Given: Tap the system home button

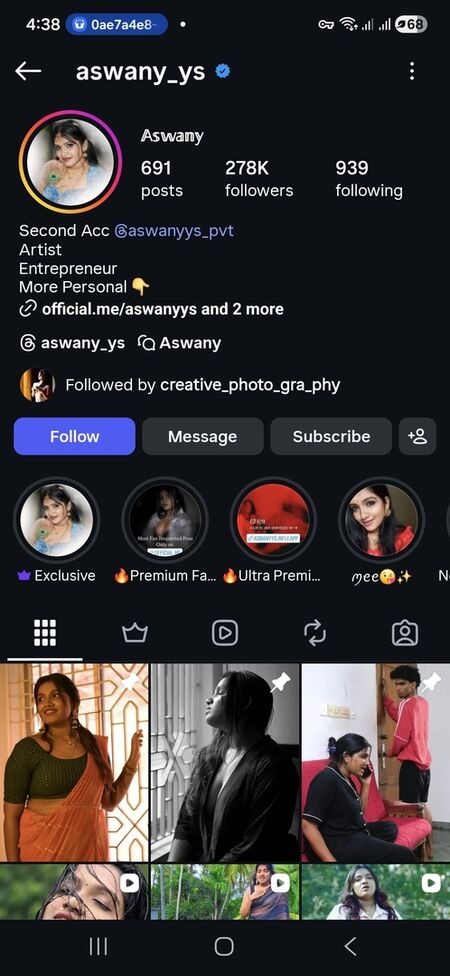Looking at the screenshot, I should (224, 947).
